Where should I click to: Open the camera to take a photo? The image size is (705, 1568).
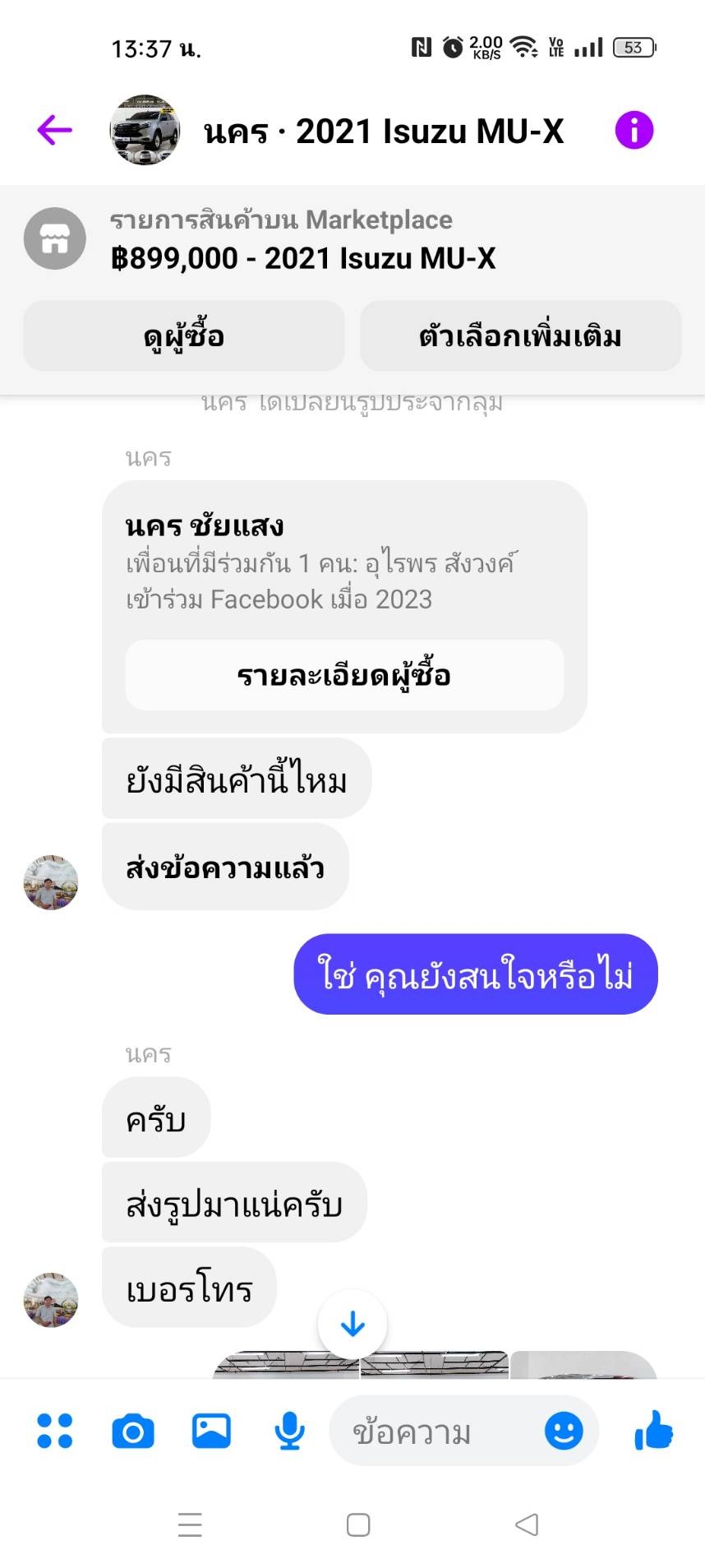[x=133, y=1431]
